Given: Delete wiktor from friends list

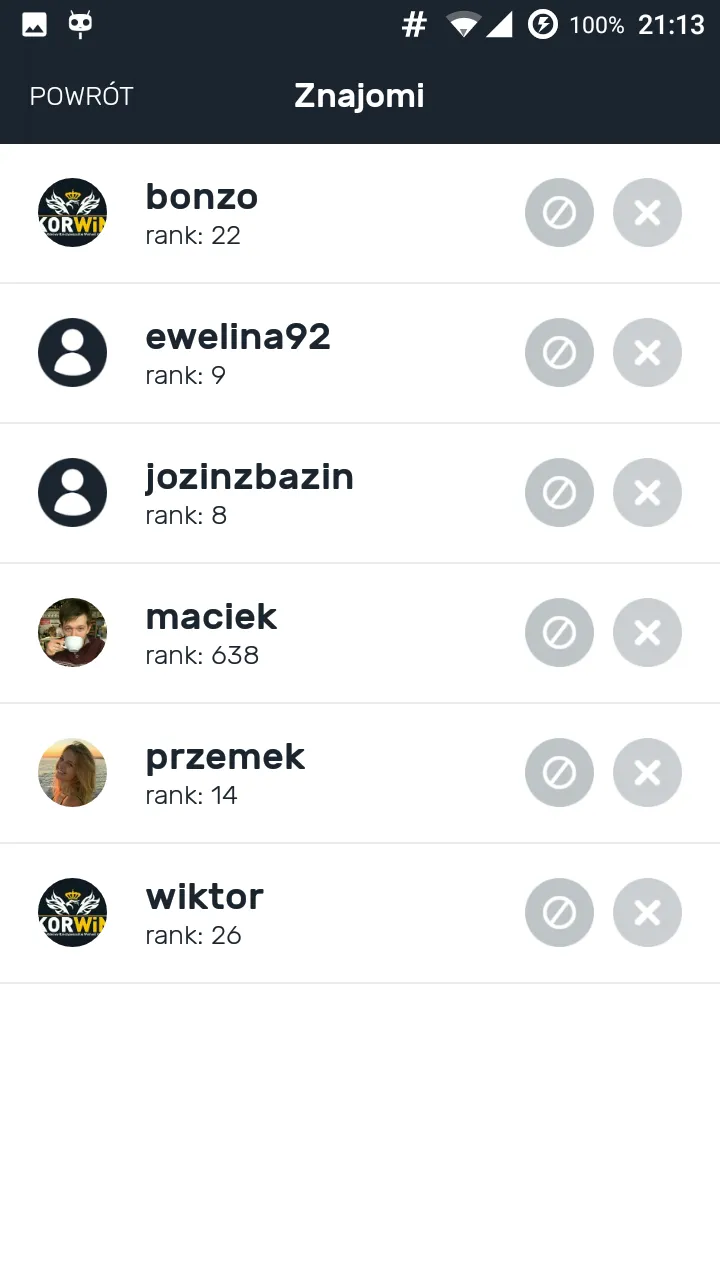Looking at the screenshot, I should [647, 912].
